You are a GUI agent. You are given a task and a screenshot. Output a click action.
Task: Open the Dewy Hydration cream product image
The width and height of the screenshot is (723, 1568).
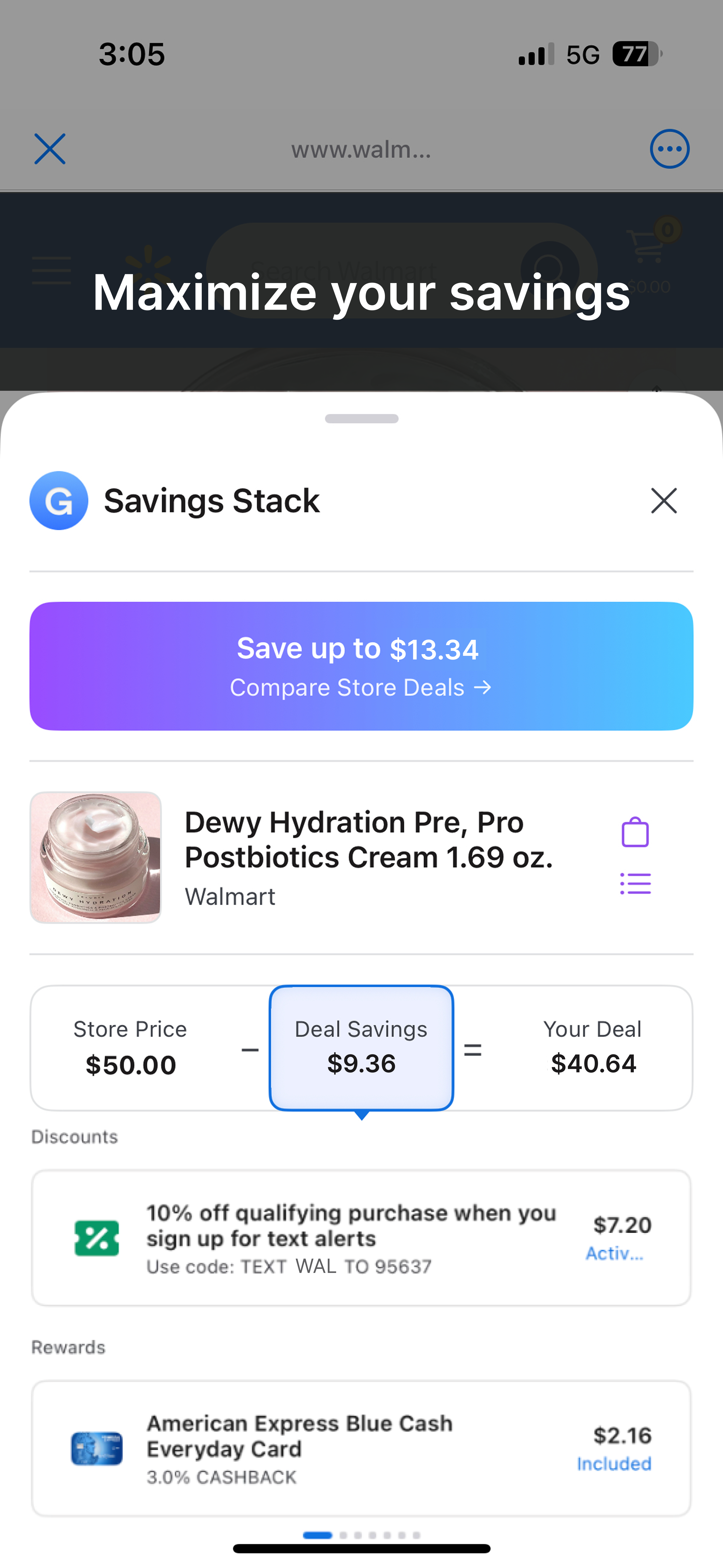95,857
